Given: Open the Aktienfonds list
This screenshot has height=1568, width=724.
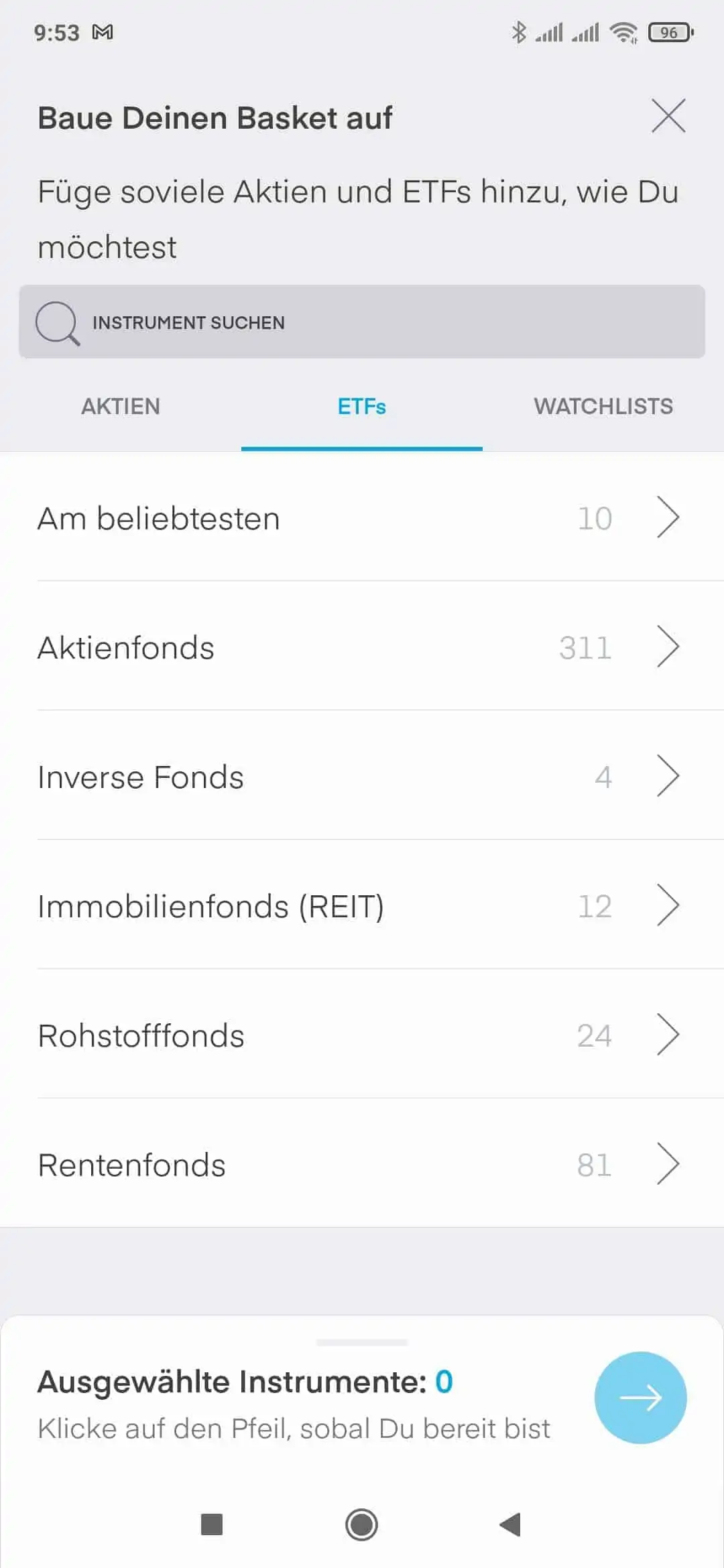Looking at the screenshot, I should click(x=362, y=647).
